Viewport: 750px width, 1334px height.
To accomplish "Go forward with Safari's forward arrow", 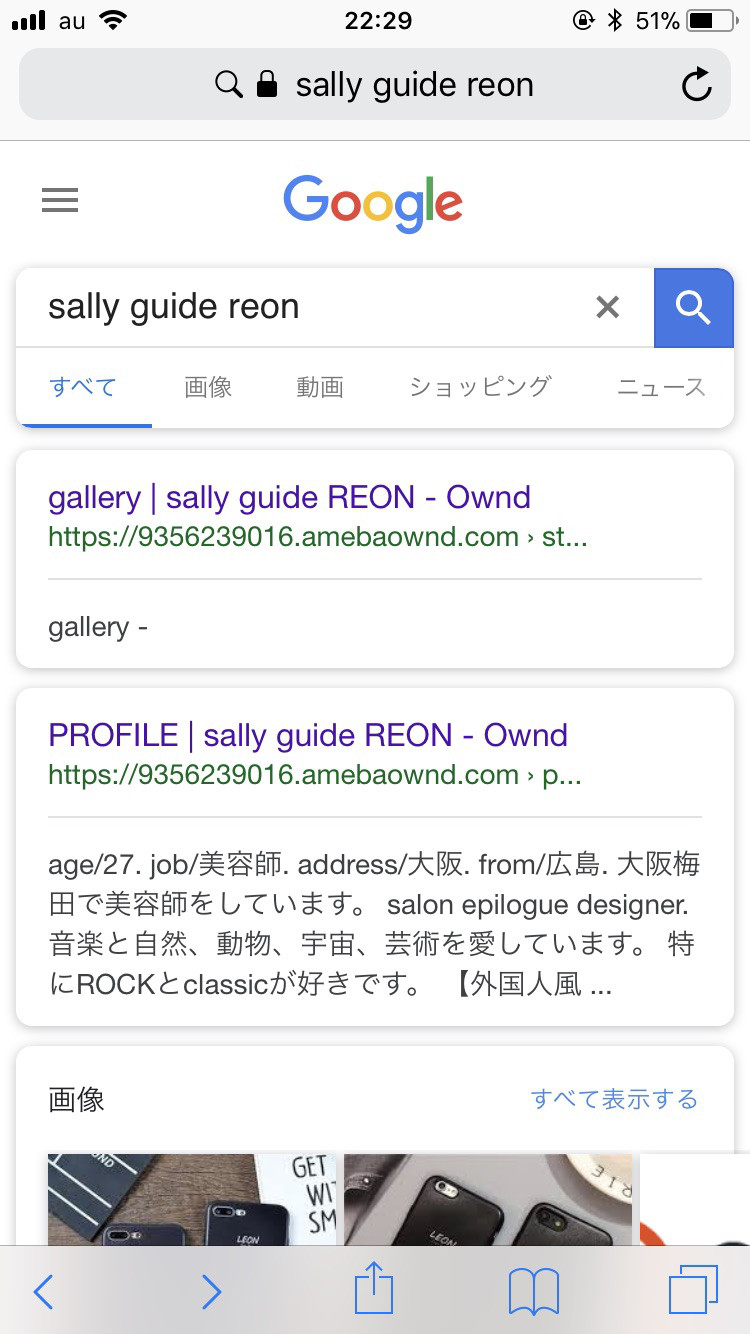I will click(x=210, y=1292).
